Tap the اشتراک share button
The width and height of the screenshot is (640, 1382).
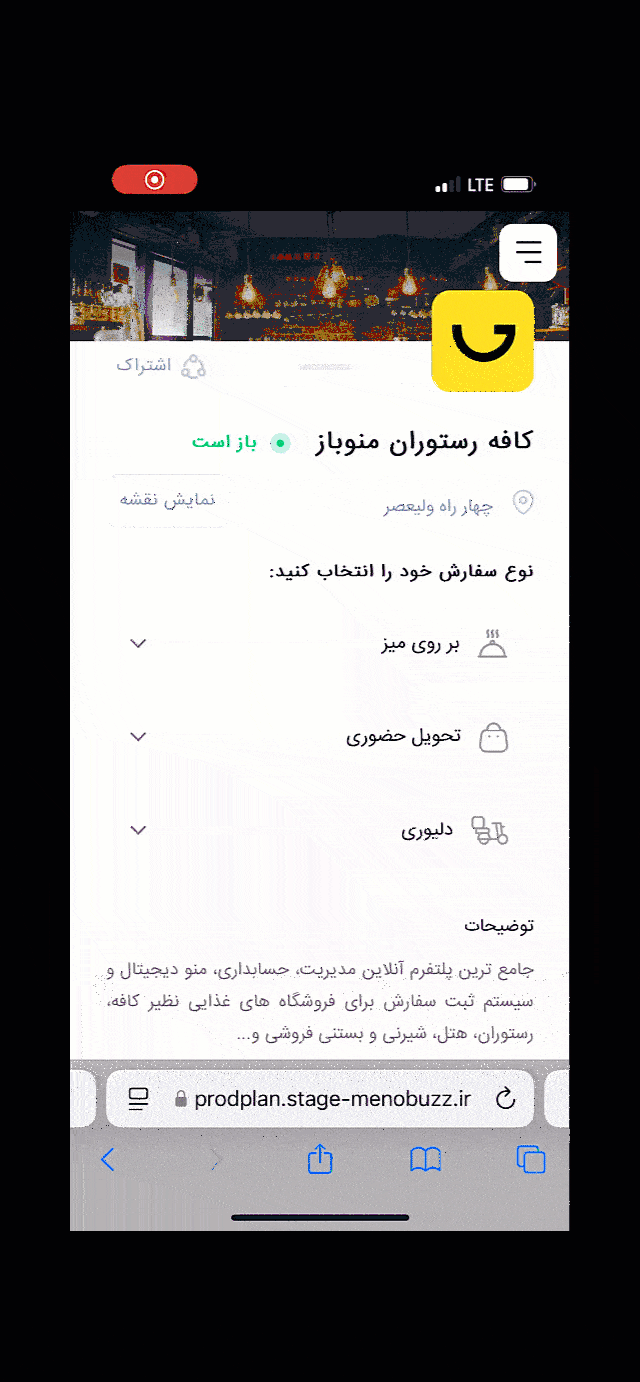click(161, 366)
